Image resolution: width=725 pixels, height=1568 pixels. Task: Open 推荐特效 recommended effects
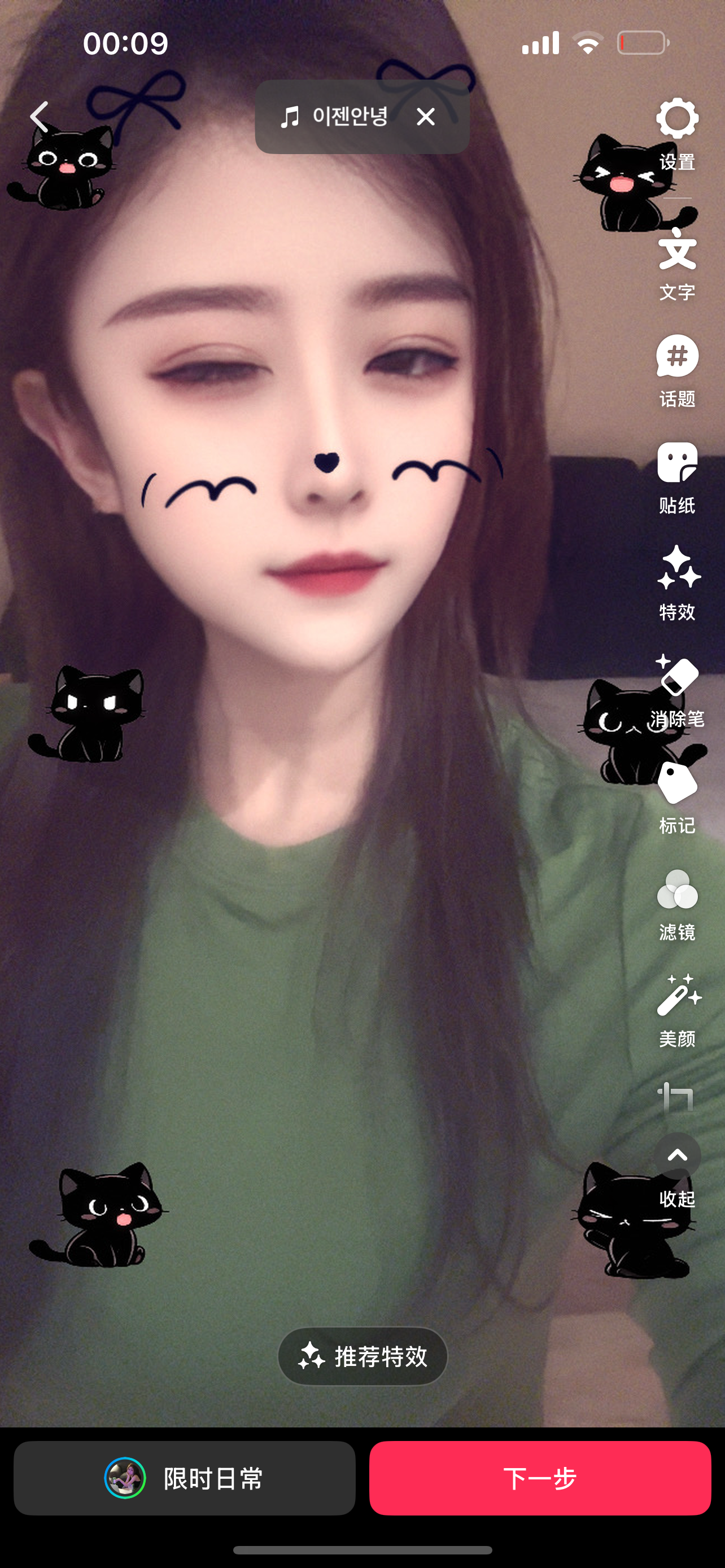click(x=363, y=1356)
